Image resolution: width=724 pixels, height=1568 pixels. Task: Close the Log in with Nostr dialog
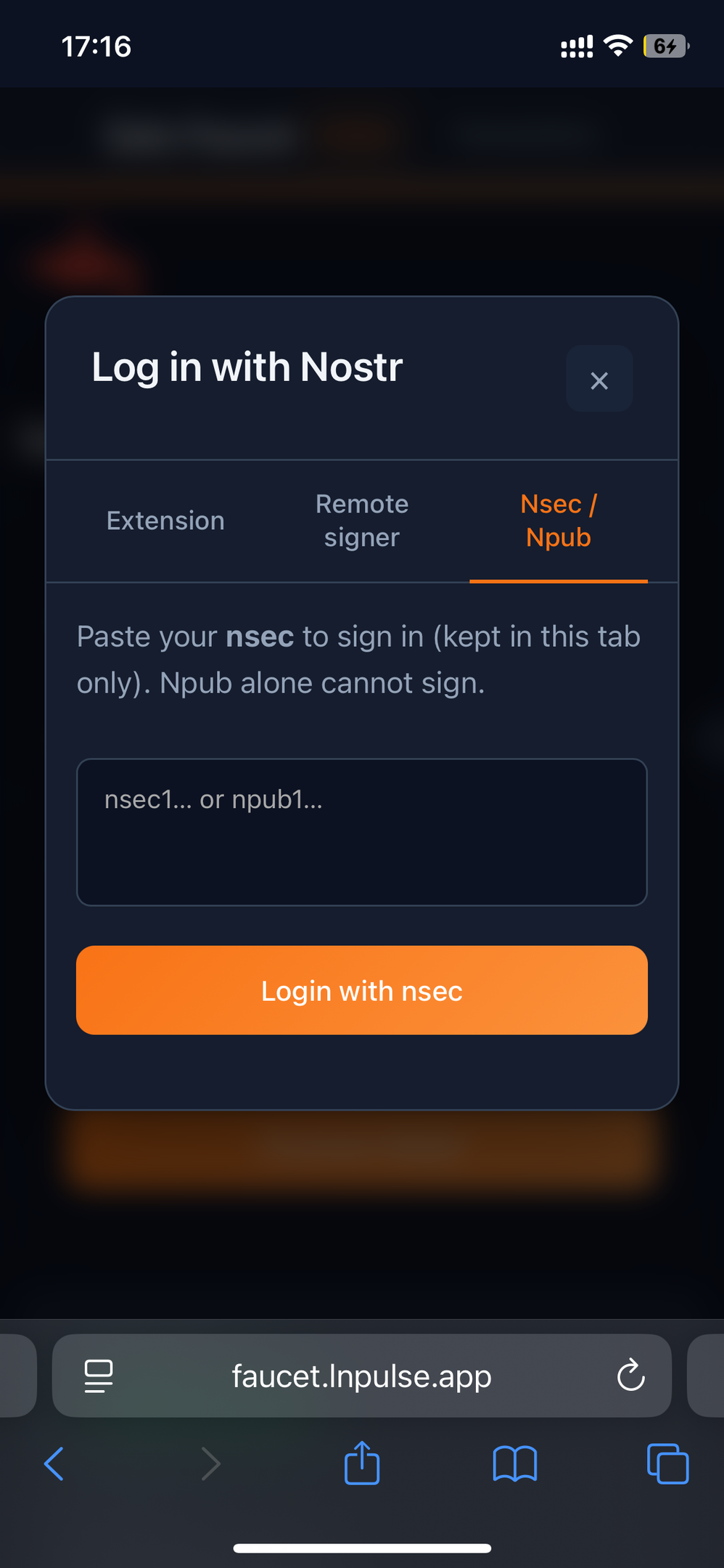[598, 380]
